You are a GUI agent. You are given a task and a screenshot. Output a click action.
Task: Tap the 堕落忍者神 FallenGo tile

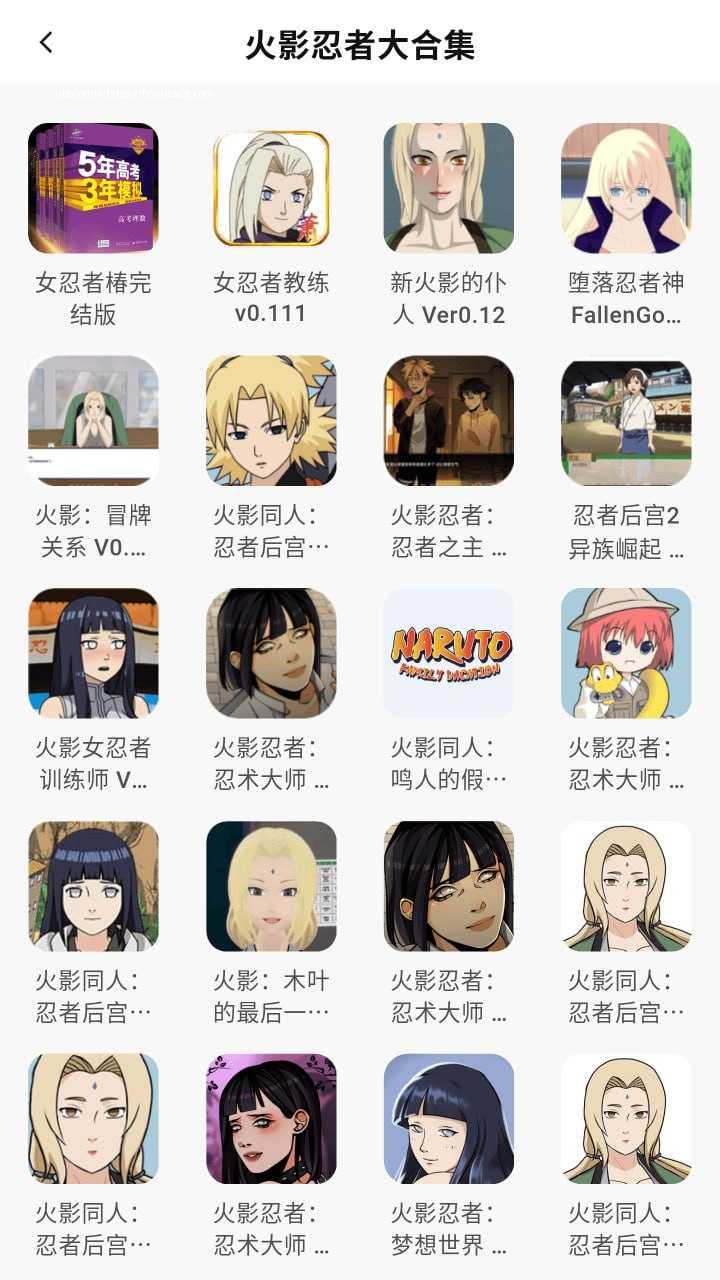626,189
